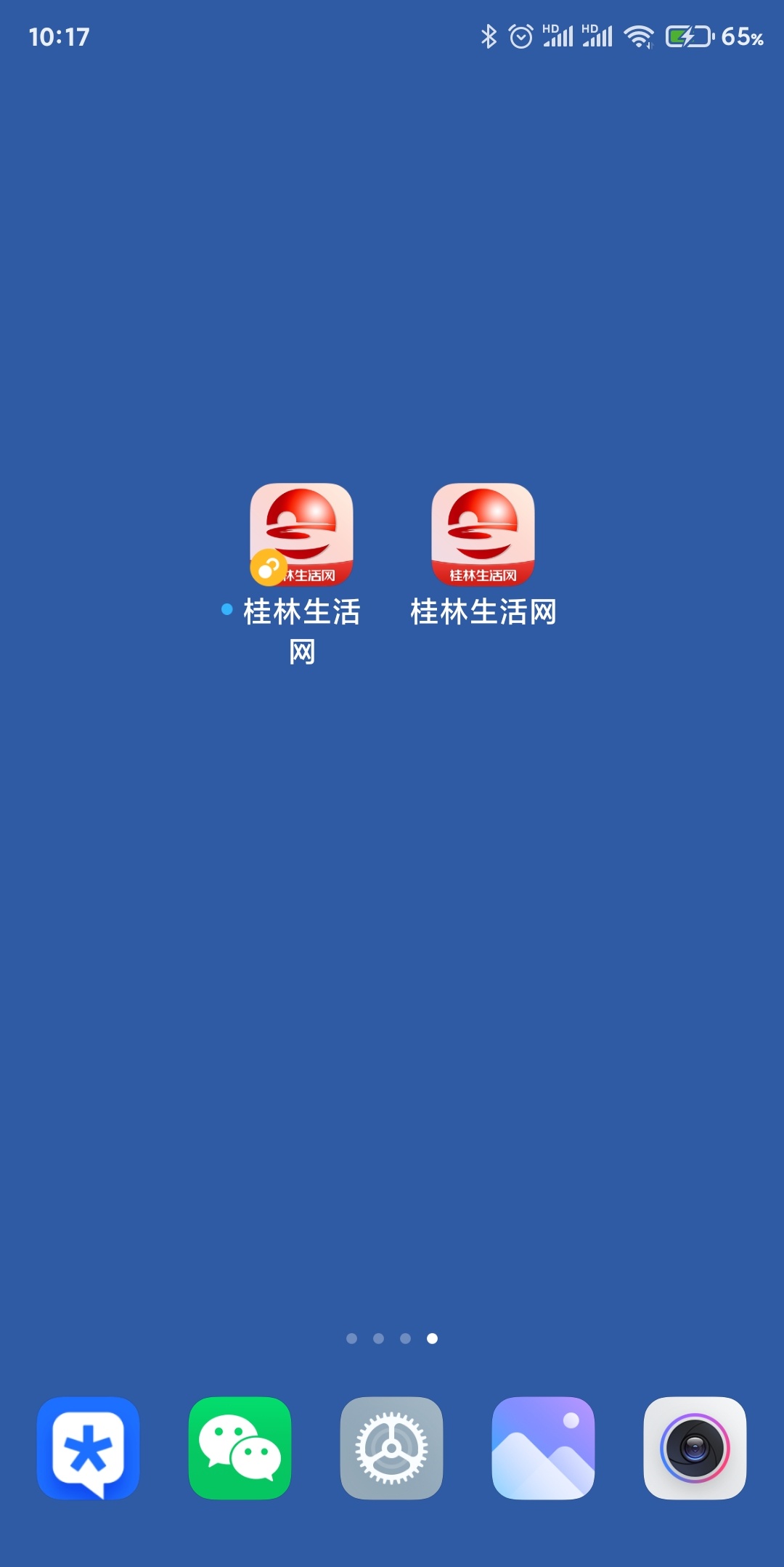Jump to the first home page dot
Image resolution: width=784 pixels, height=1567 pixels.
(352, 1338)
